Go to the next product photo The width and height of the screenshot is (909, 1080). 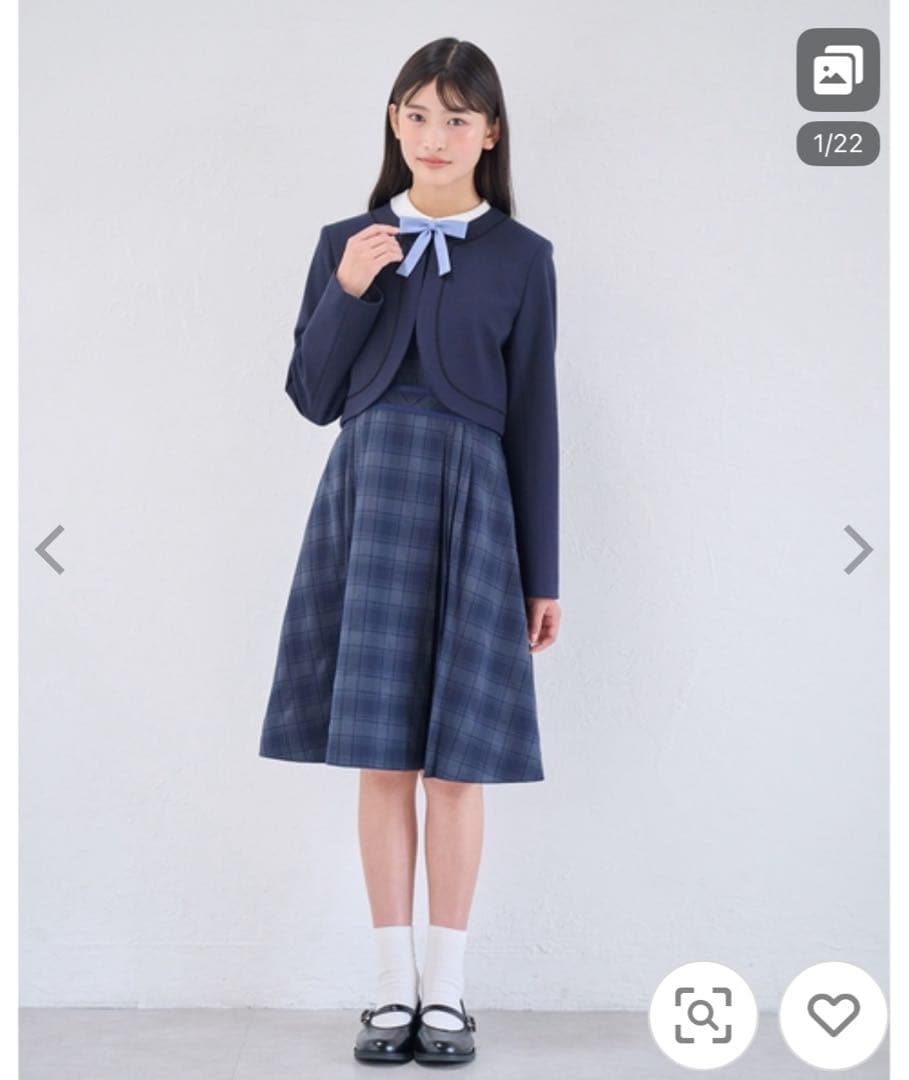coord(857,549)
